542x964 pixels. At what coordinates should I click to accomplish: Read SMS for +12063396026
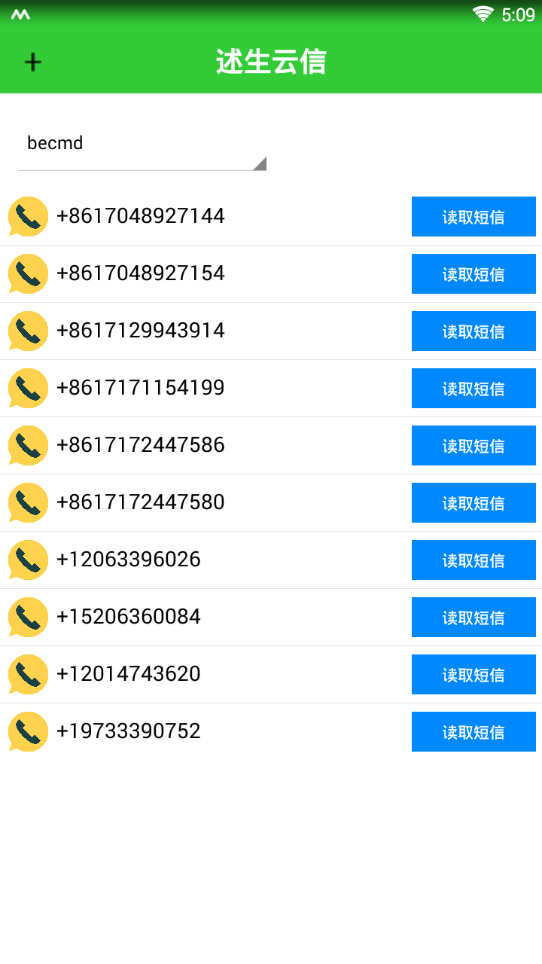coord(473,559)
